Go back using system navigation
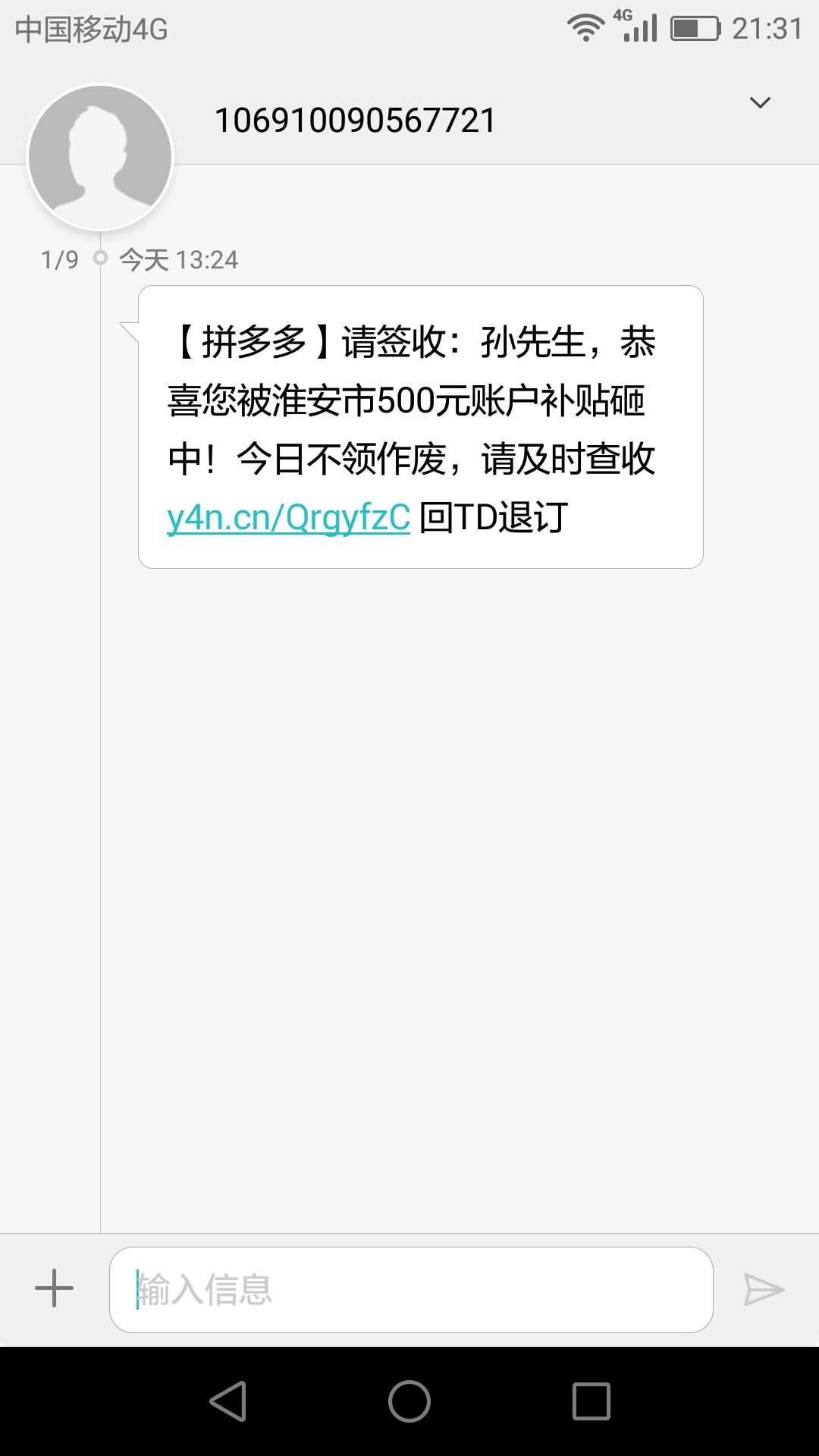Screen dimensions: 819x1456 click(x=228, y=1401)
